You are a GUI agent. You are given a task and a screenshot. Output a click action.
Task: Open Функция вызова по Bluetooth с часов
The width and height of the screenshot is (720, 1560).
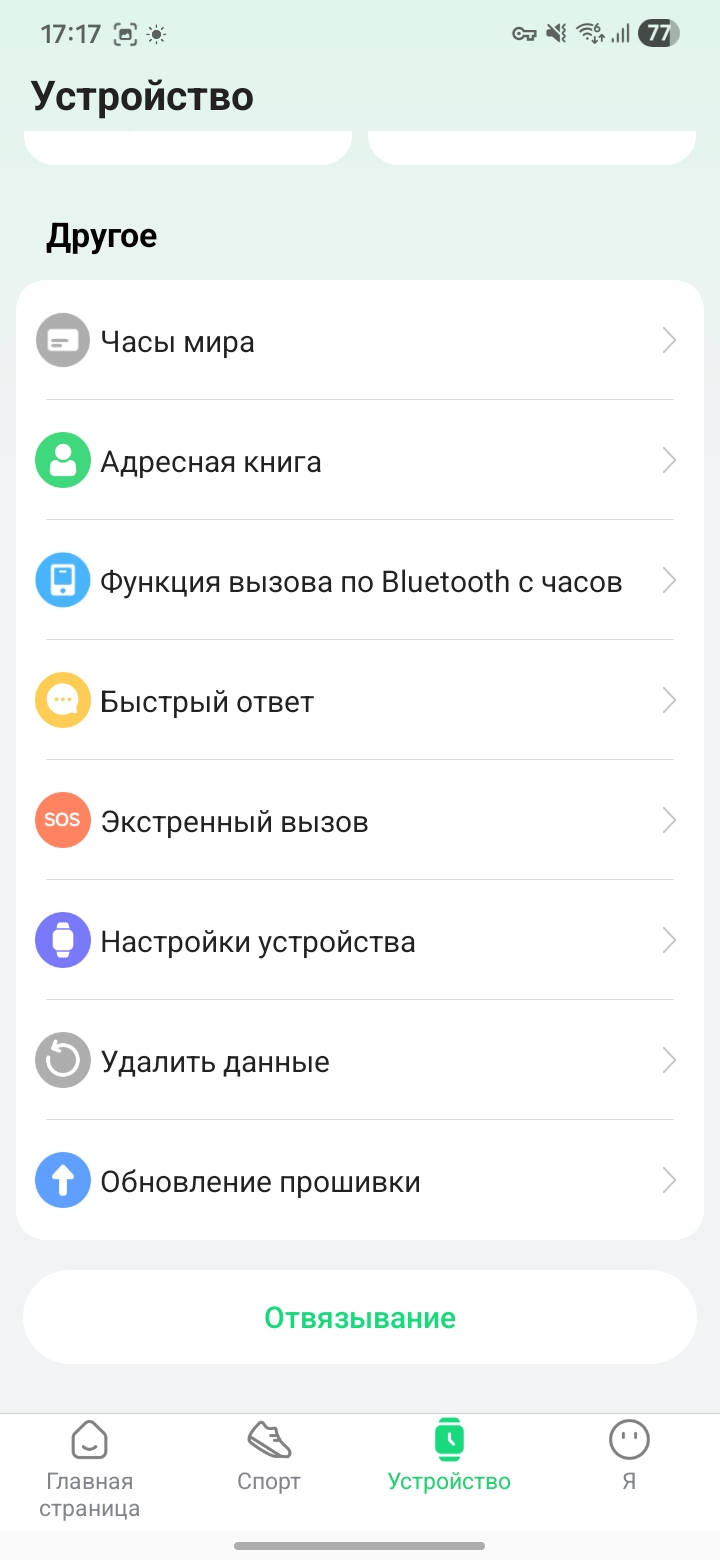(360, 581)
